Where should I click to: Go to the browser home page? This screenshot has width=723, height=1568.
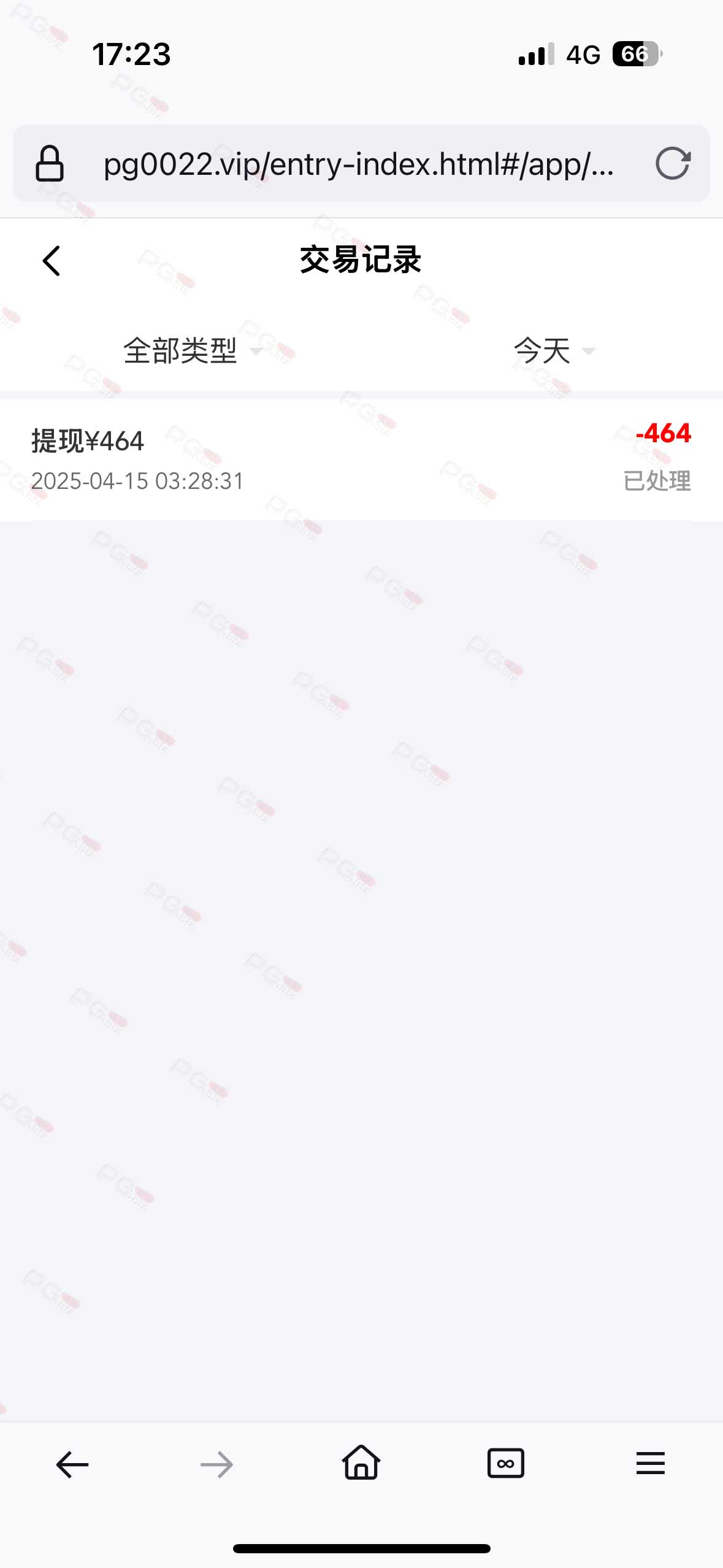pyautogui.click(x=361, y=1463)
